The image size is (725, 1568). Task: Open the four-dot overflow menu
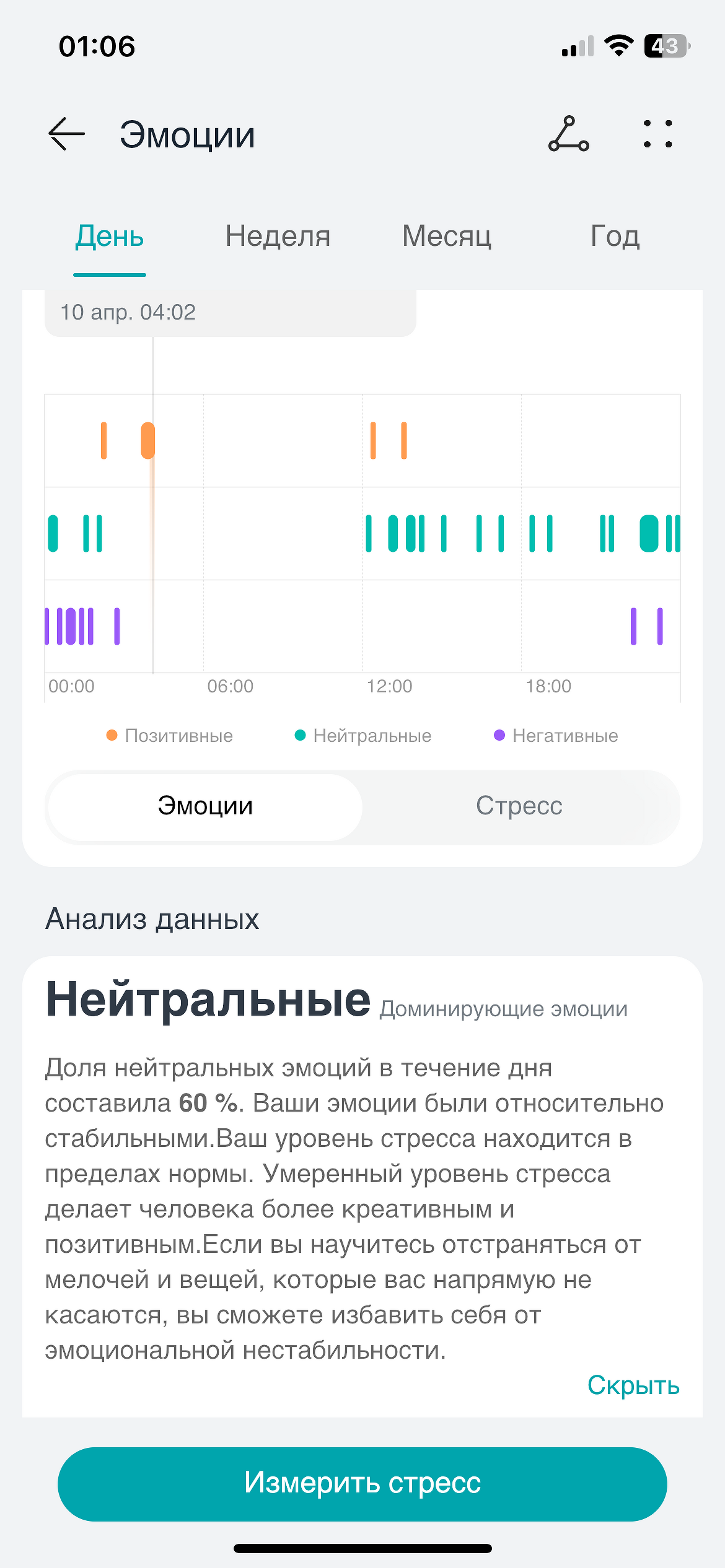pyautogui.click(x=657, y=134)
